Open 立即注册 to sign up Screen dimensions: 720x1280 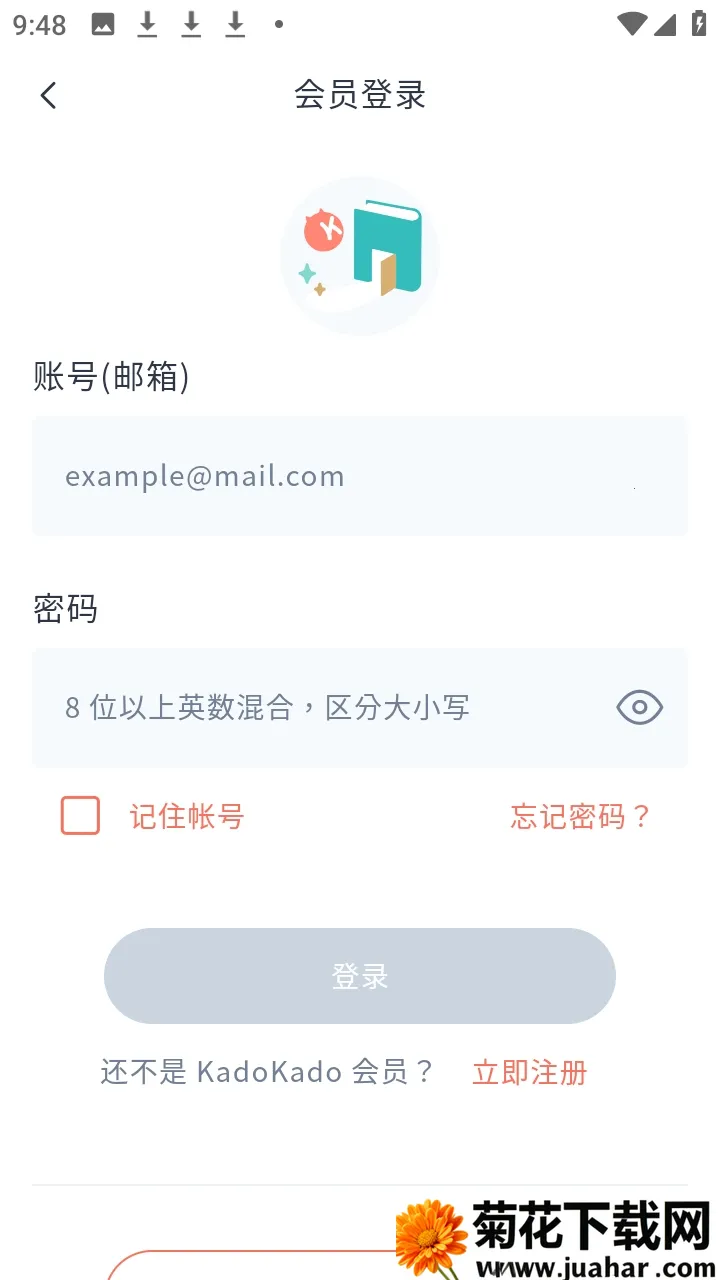click(x=529, y=1073)
